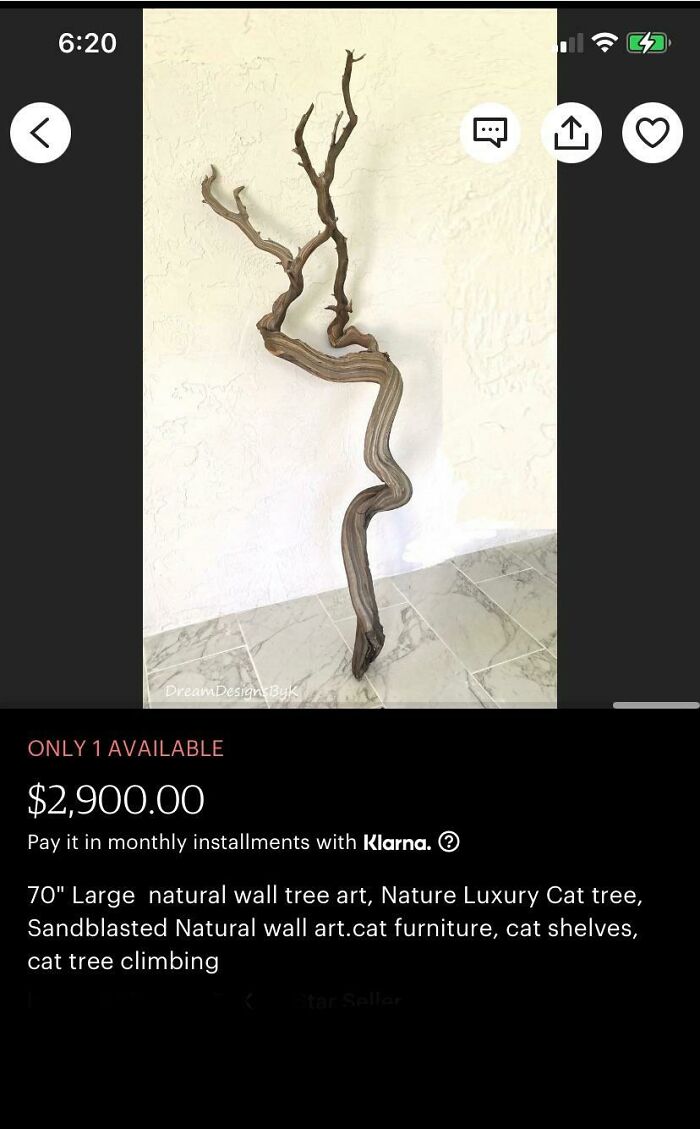700x1129 pixels.
Task: Open Klarna installments info icon
Action: pos(449,842)
